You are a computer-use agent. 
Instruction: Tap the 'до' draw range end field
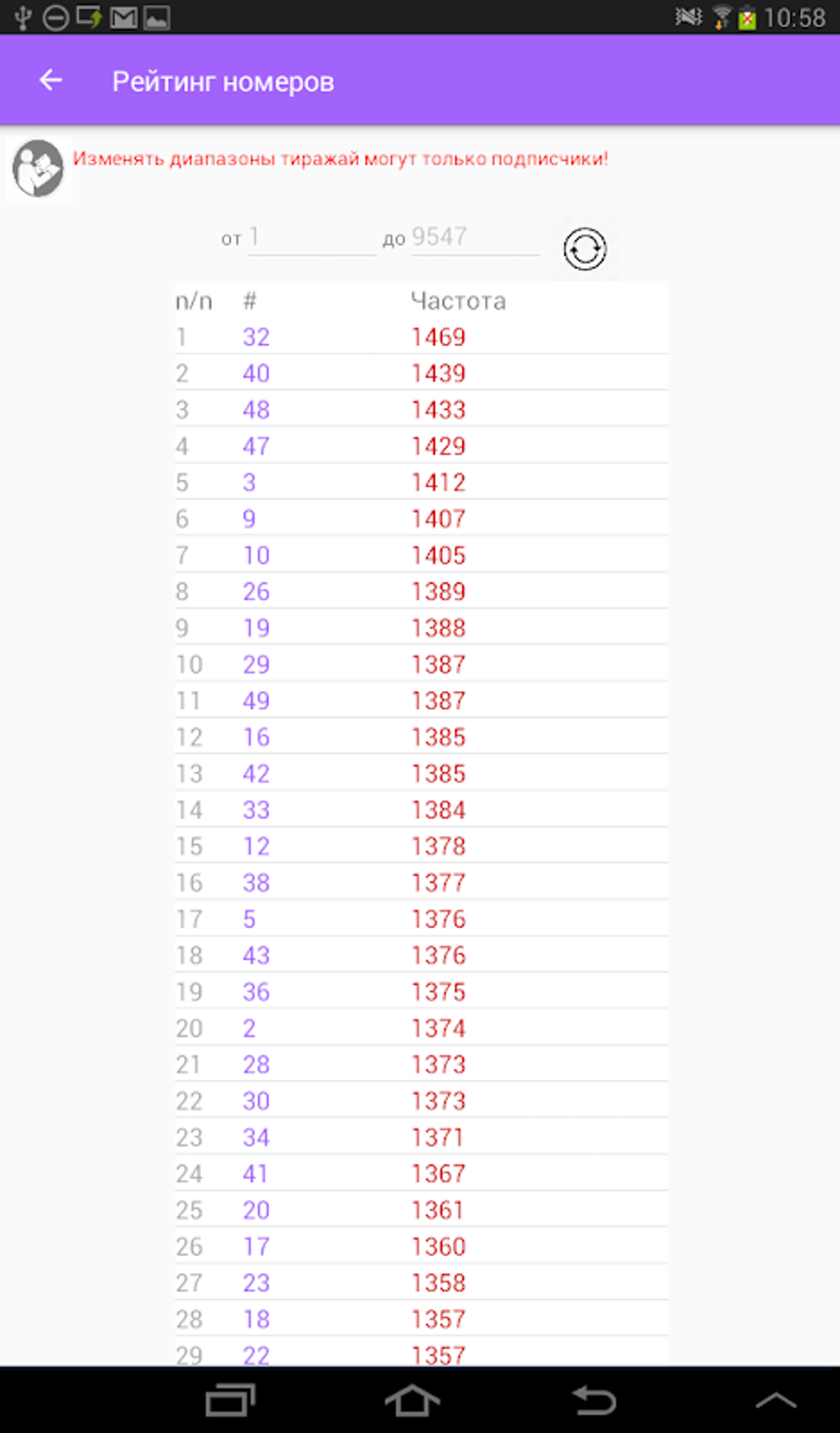coord(474,238)
